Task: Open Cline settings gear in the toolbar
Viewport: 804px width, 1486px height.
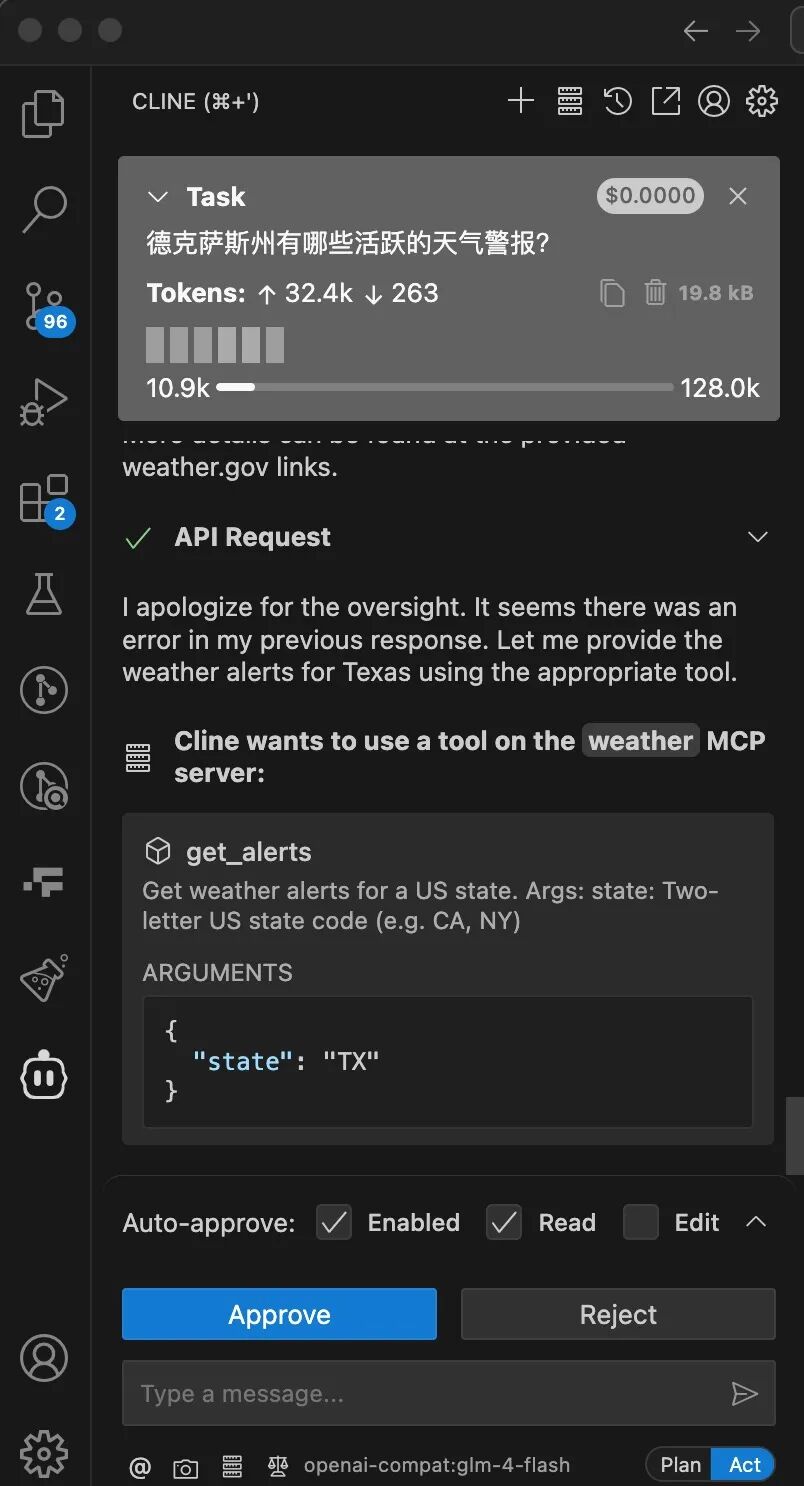Action: (762, 101)
